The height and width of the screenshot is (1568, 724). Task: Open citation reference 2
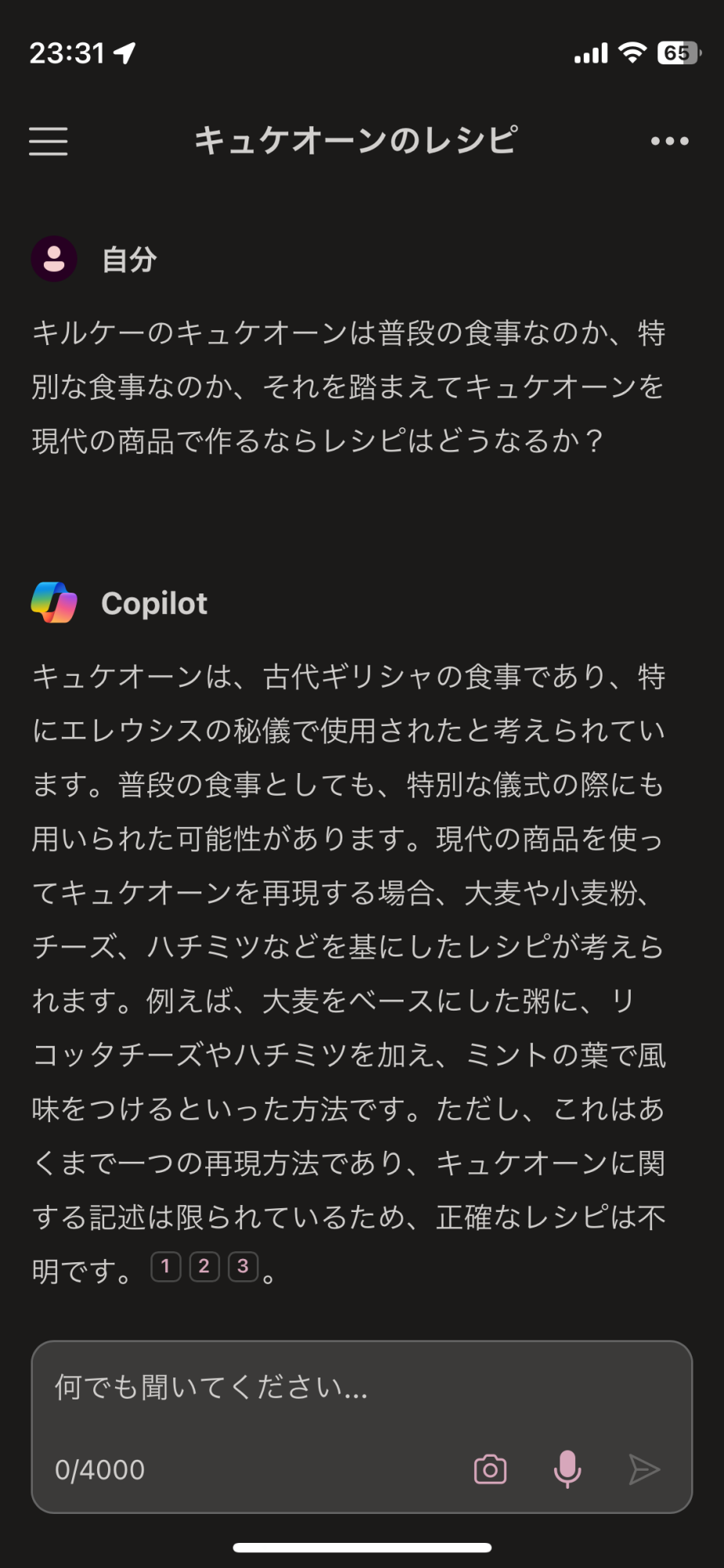pyautogui.click(x=204, y=1266)
